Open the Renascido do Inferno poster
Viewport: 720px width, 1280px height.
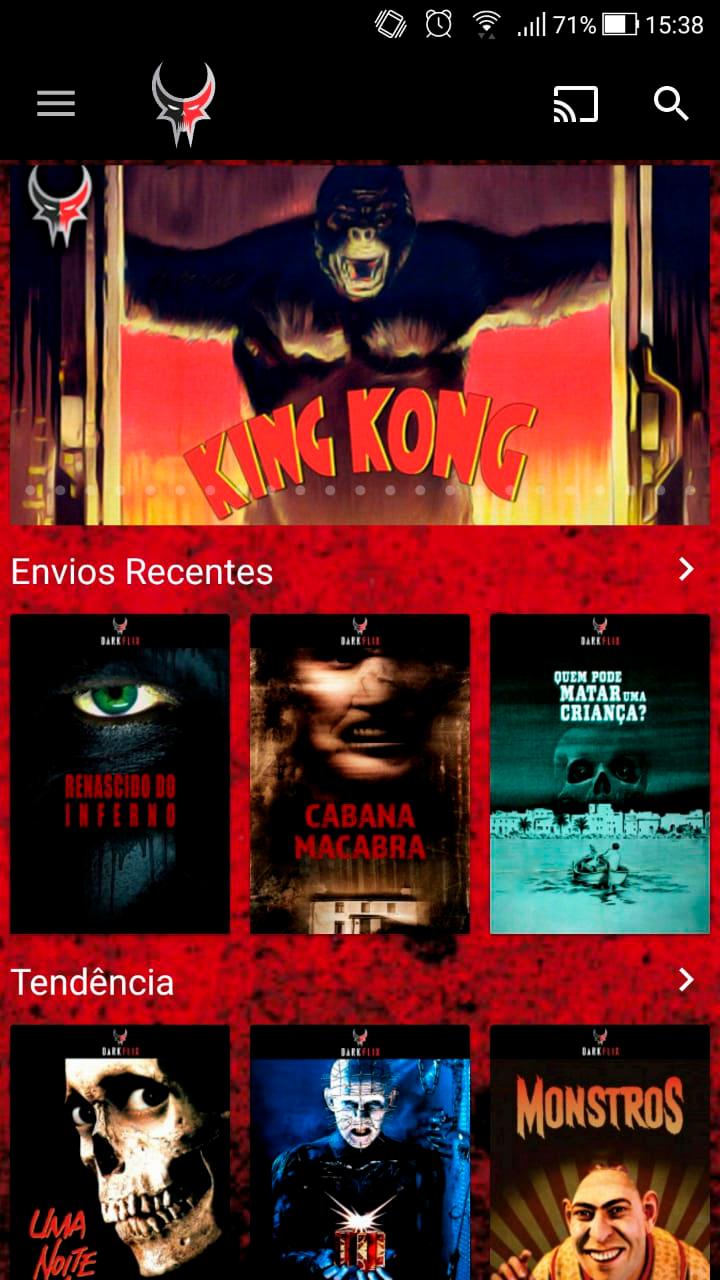(120, 774)
